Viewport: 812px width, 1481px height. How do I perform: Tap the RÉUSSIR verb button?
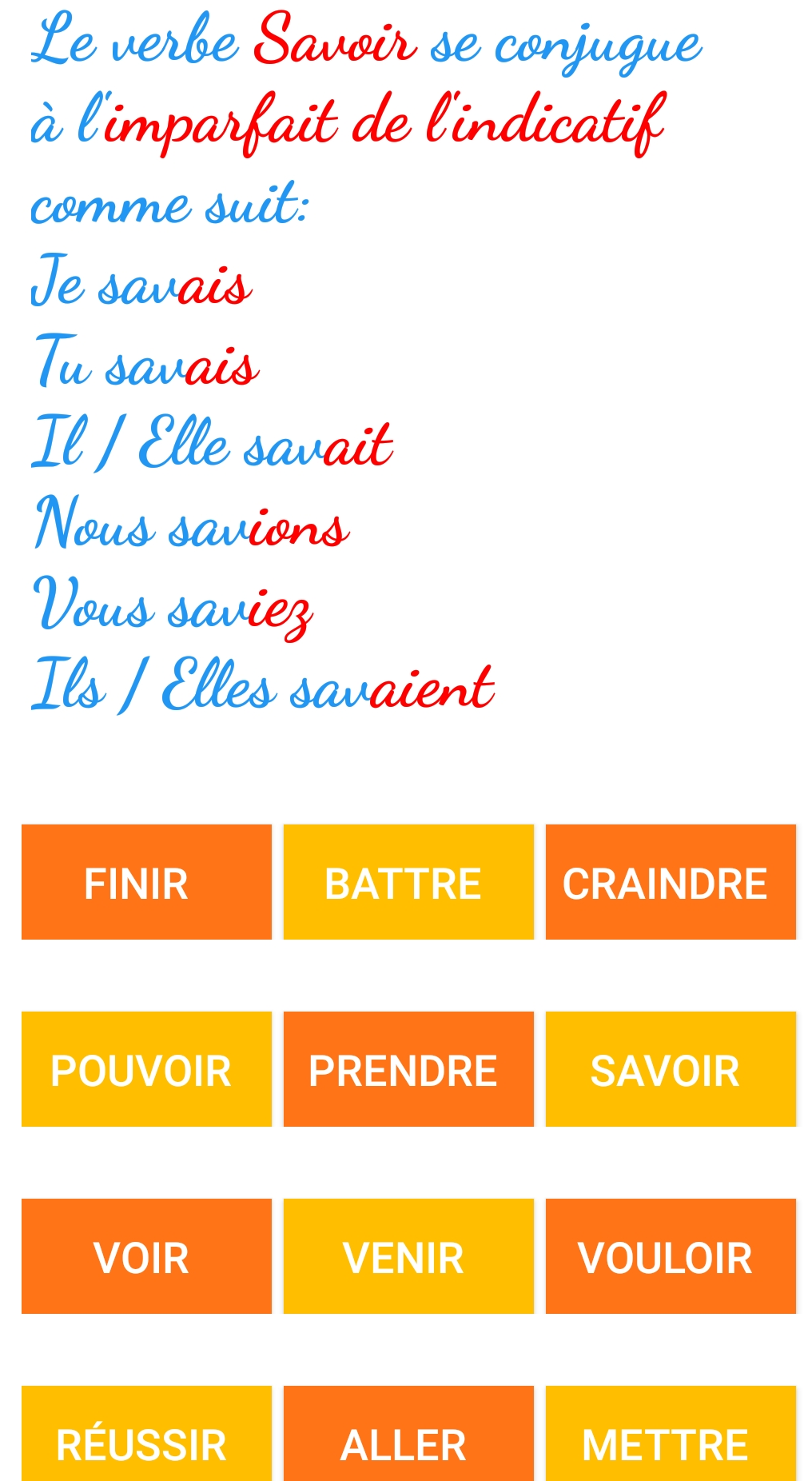[146, 1434]
